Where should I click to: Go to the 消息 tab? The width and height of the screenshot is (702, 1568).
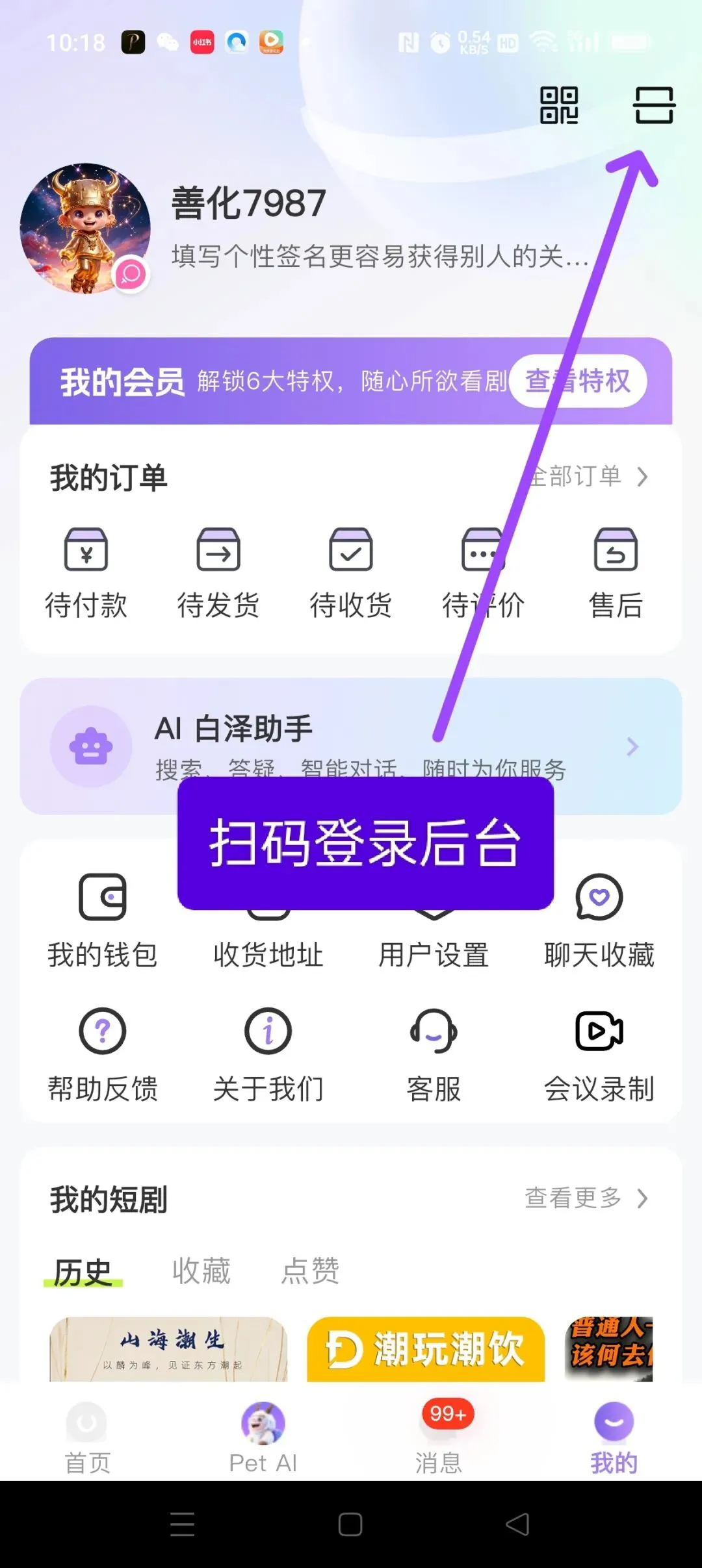[x=439, y=1437]
